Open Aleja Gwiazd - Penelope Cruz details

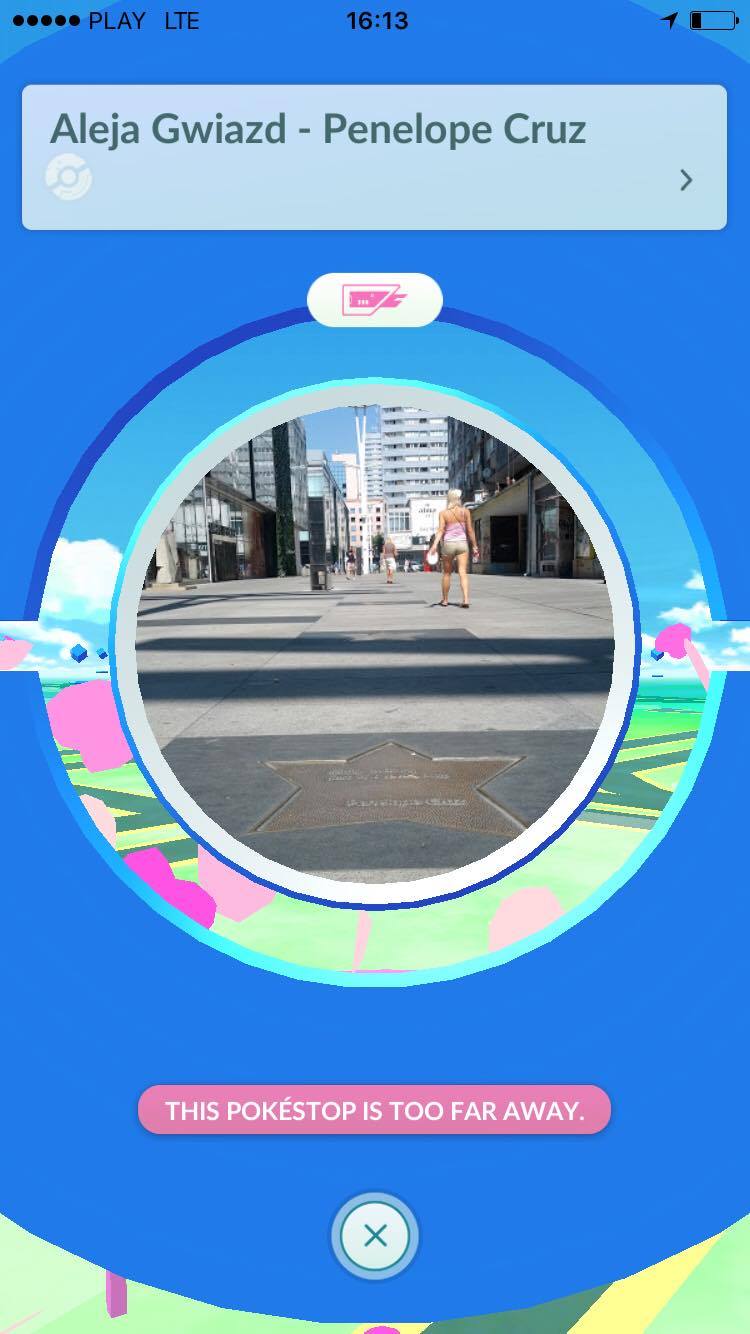pos(374,157)
